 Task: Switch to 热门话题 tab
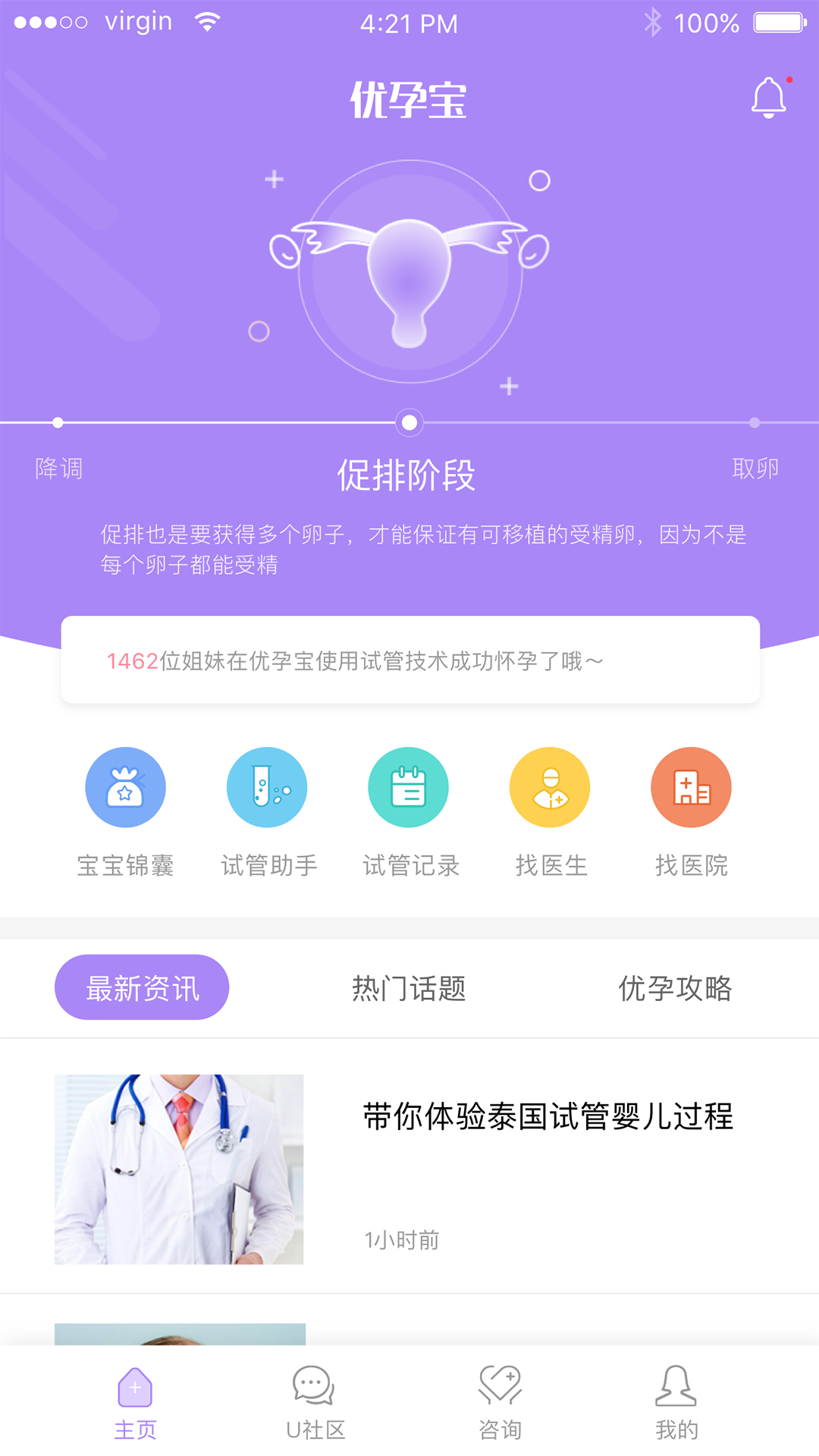409,988
